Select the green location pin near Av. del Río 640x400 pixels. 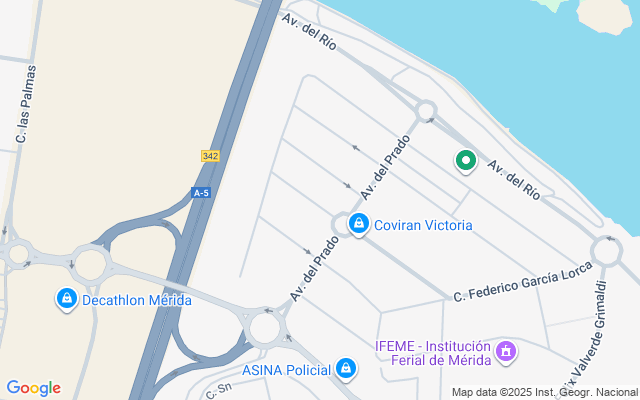pyautogui.click(x=465, y=160)
